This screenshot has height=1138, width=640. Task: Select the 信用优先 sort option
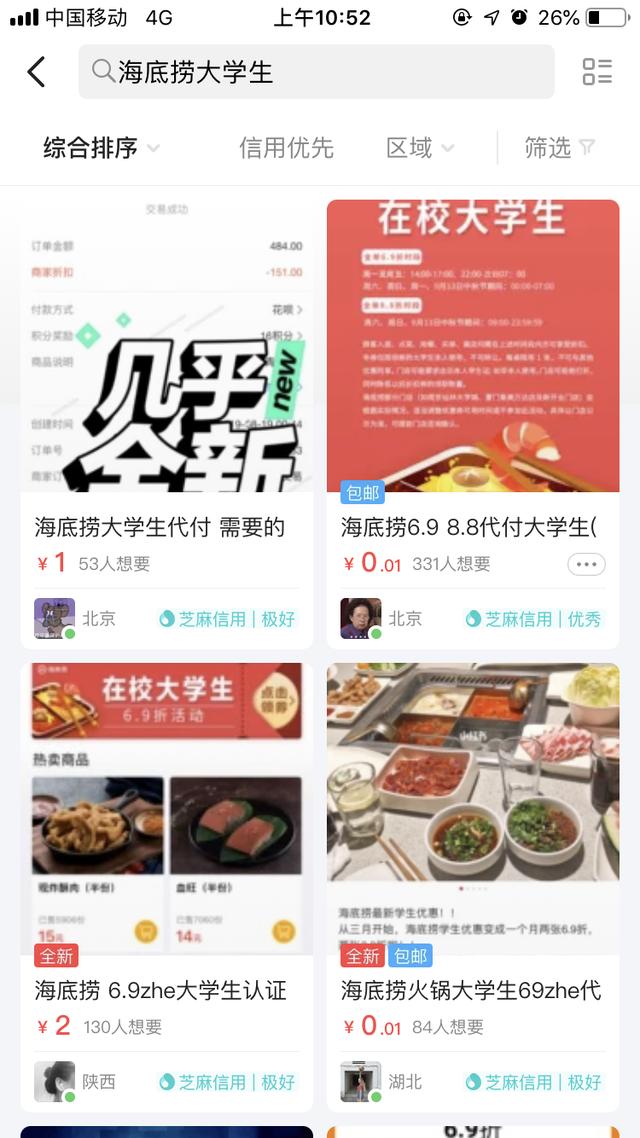[287, 148]
